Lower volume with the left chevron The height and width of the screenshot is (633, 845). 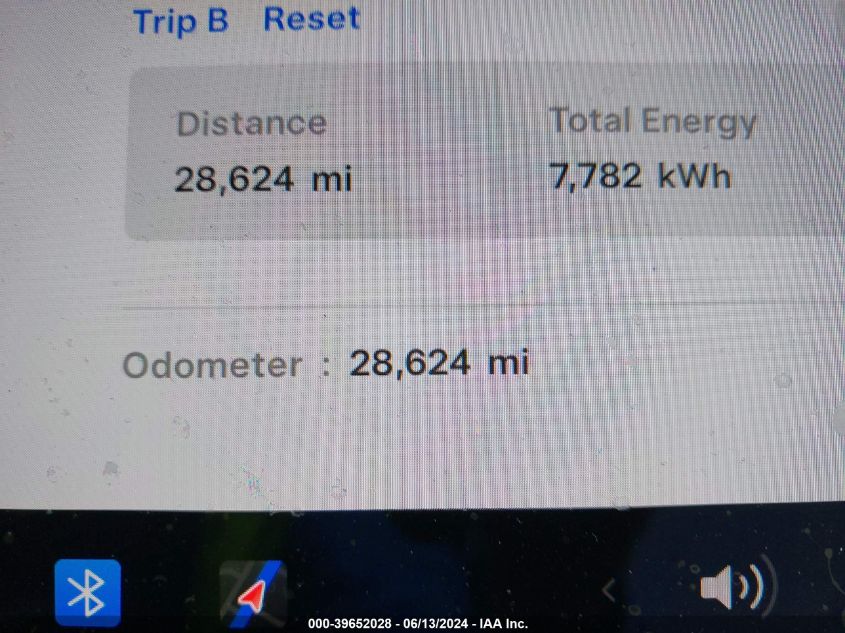click(x=608, y=590)
